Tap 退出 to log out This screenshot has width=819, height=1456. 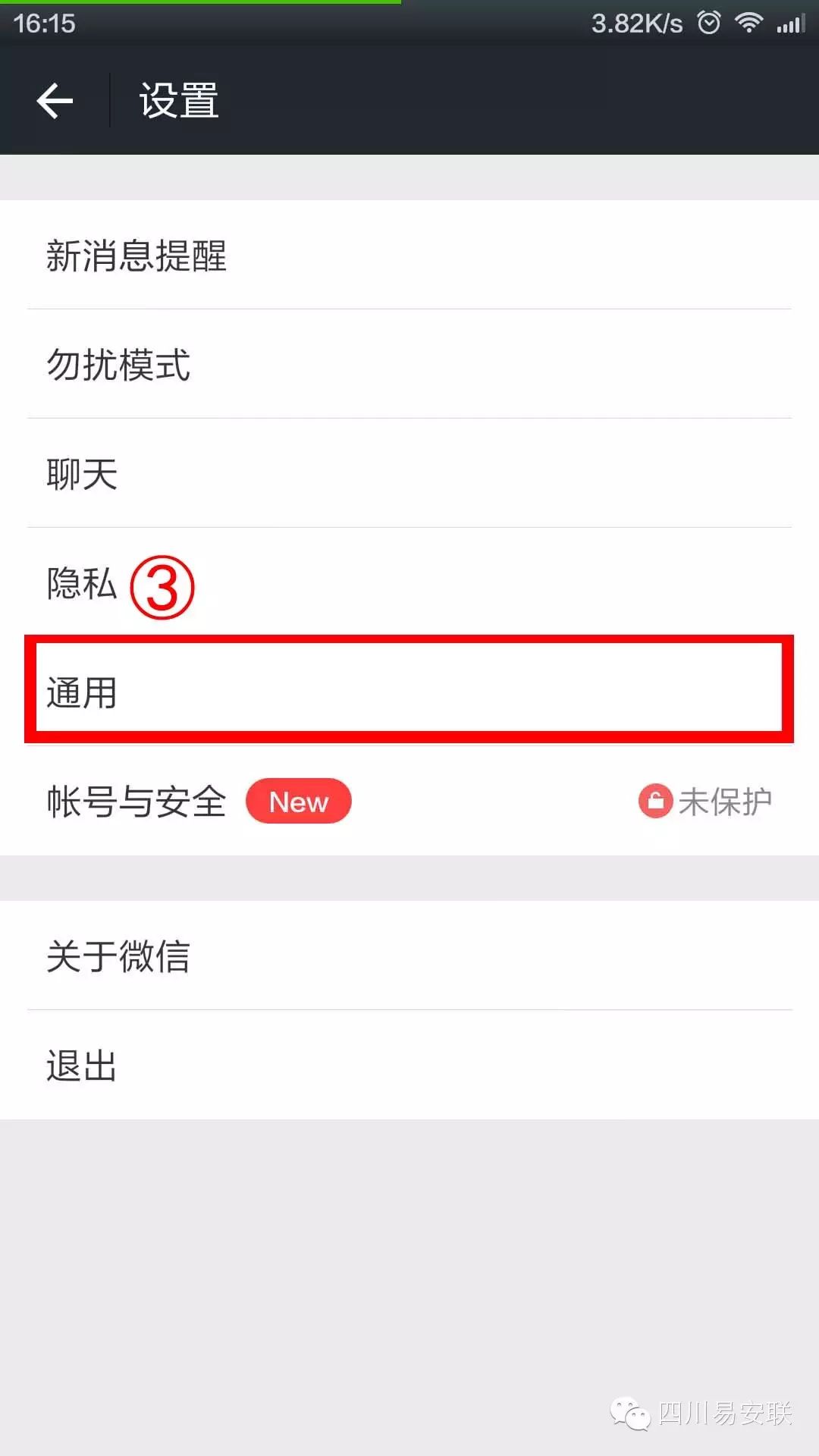(409, 1065)
